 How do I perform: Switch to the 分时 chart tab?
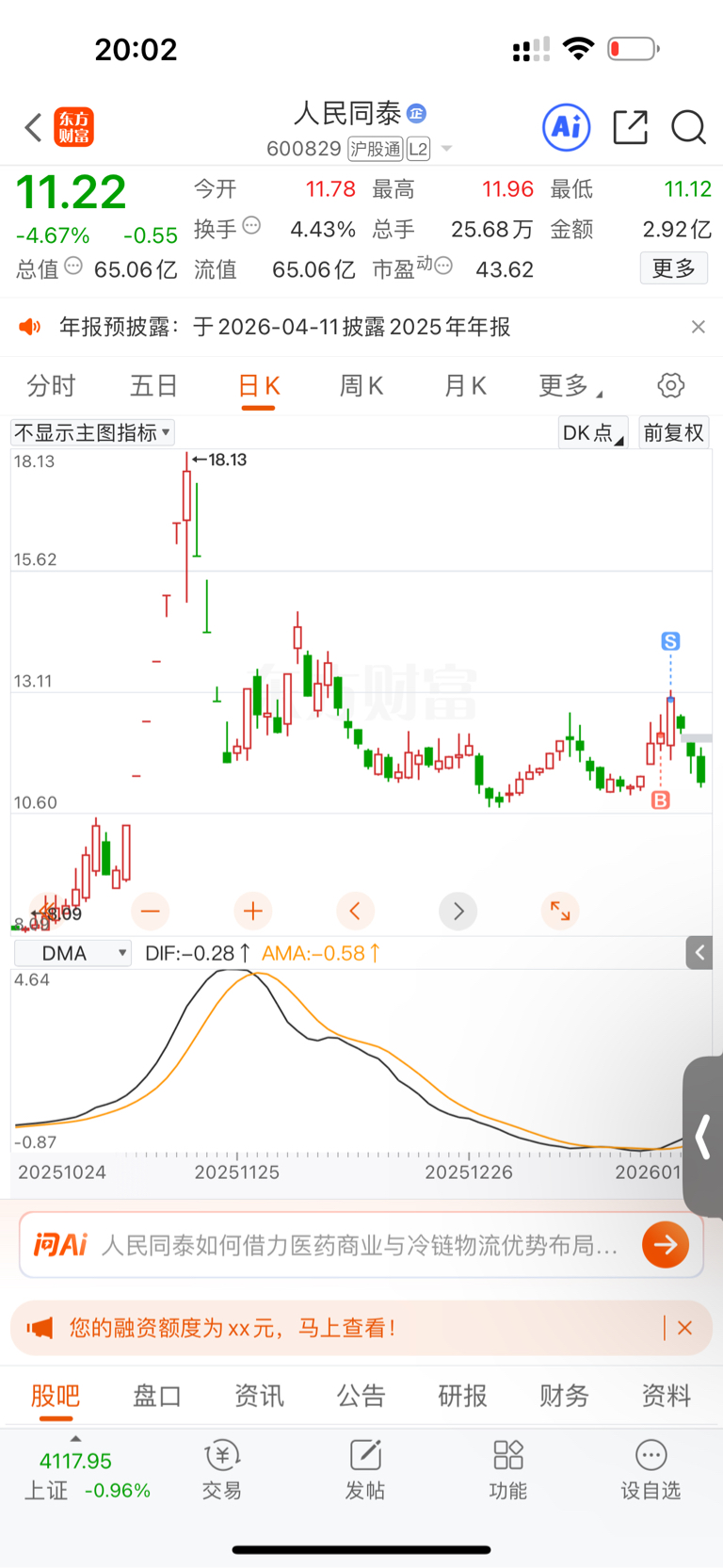click(51, 386)
